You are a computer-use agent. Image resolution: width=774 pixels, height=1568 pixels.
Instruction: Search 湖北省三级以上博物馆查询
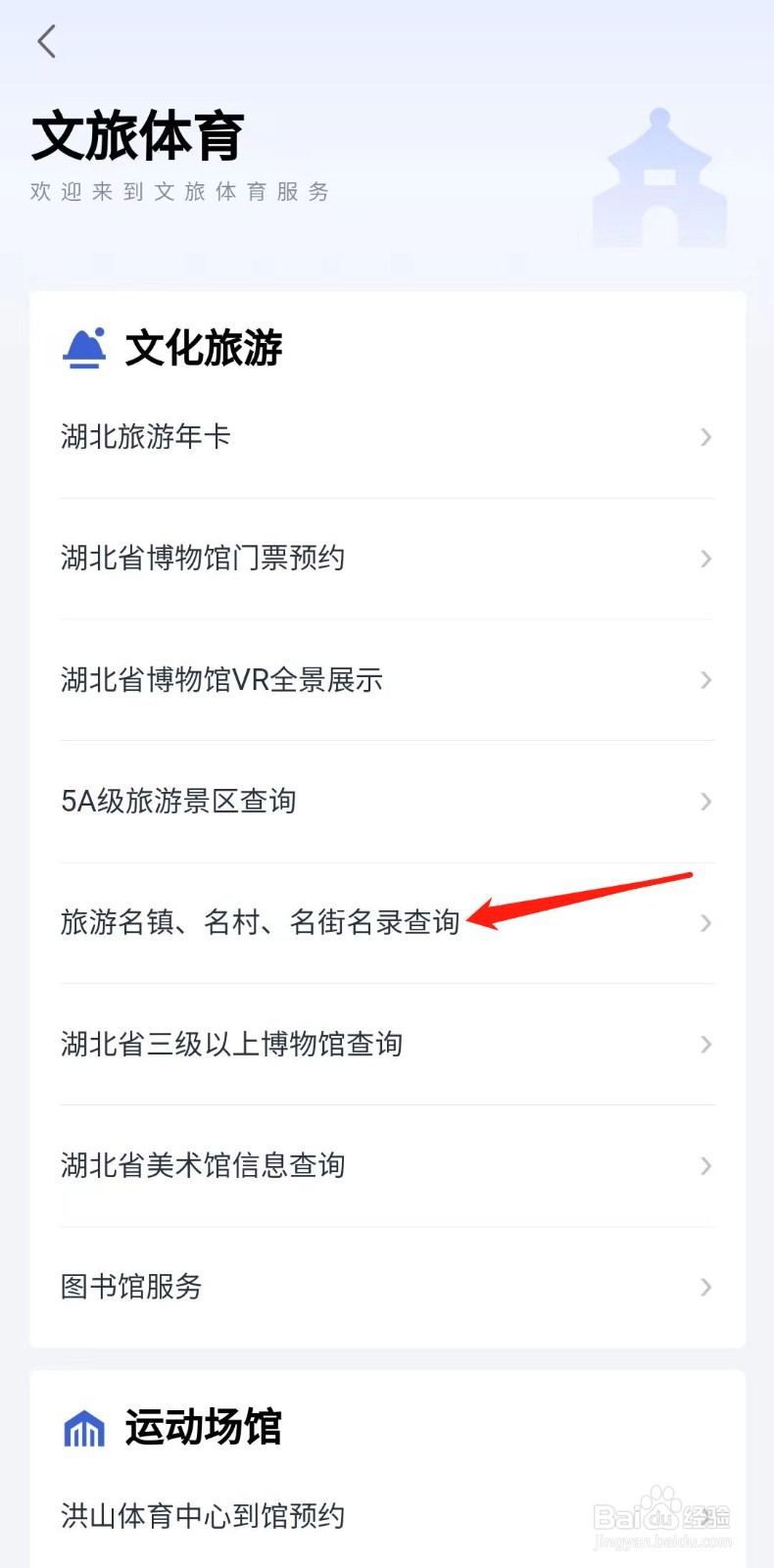[x=231, y=1044]
